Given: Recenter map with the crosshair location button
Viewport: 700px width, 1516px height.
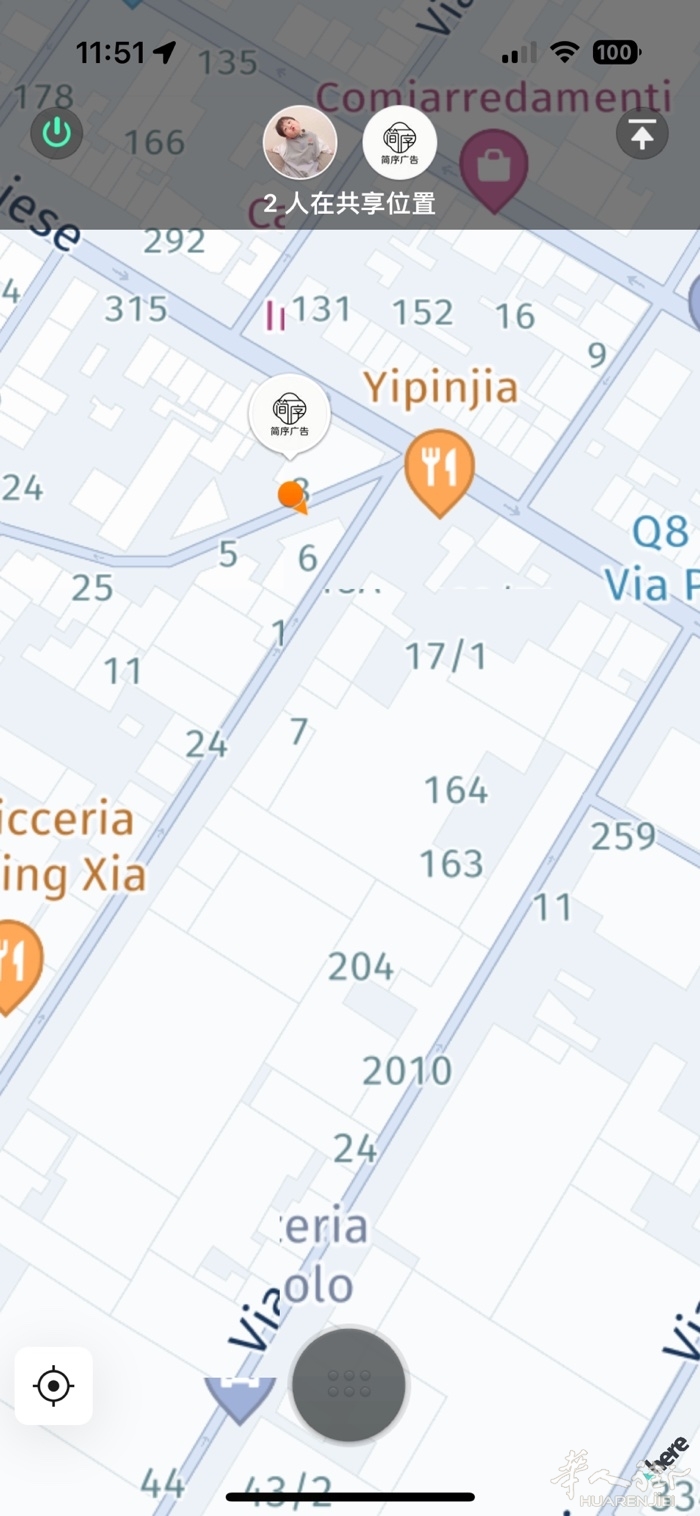Looking at the screenshot, I should pos(54,1386).
